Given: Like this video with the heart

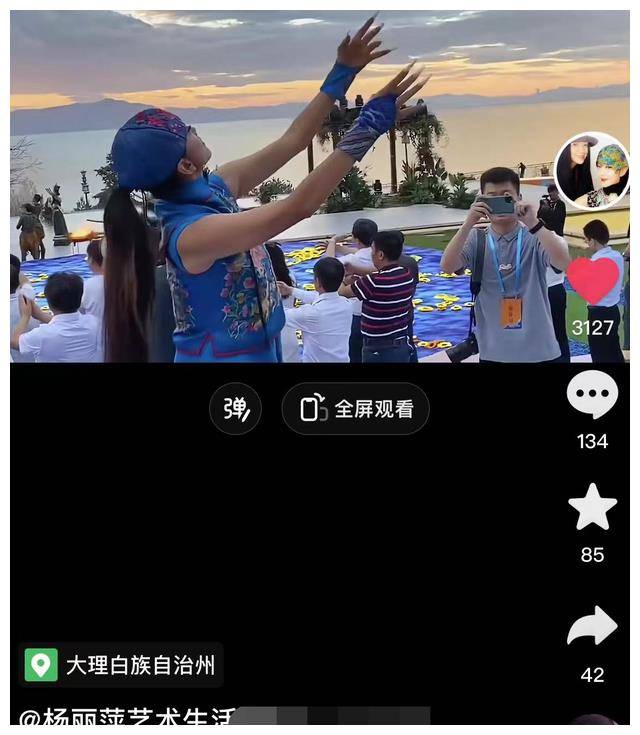Looking at the screenshot, I should click(593, 281).
